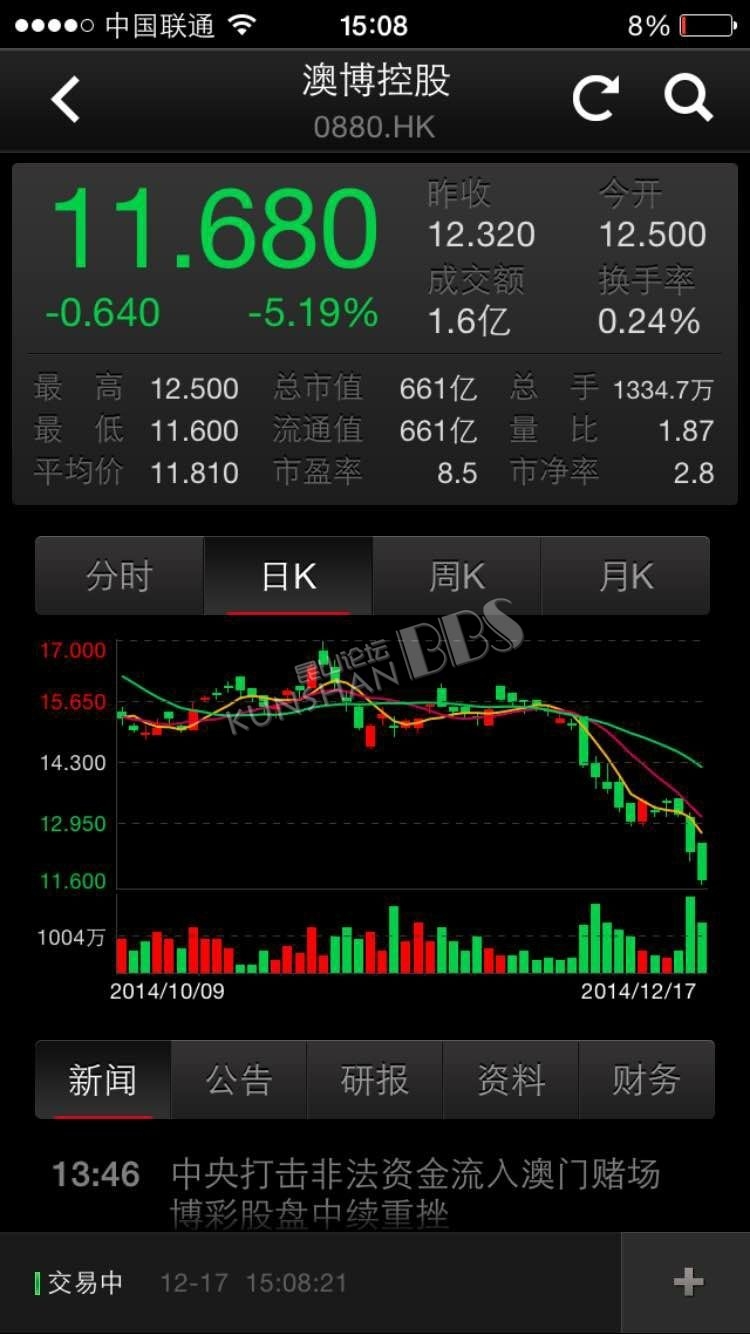Refresh the stock quote data
This screenshot has width=750, height=1334.
pos(596,99)
